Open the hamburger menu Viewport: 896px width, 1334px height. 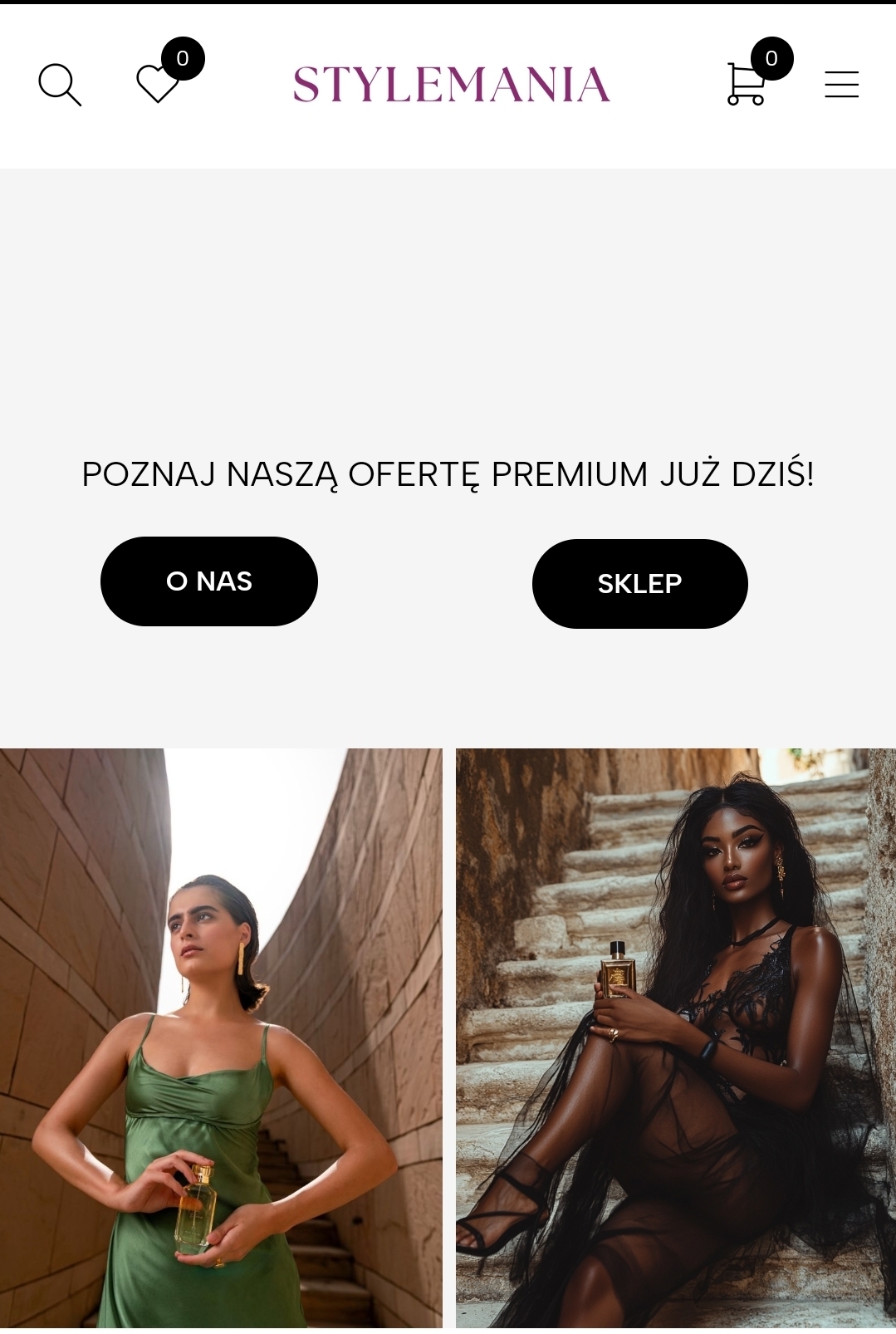coord(841,84)
